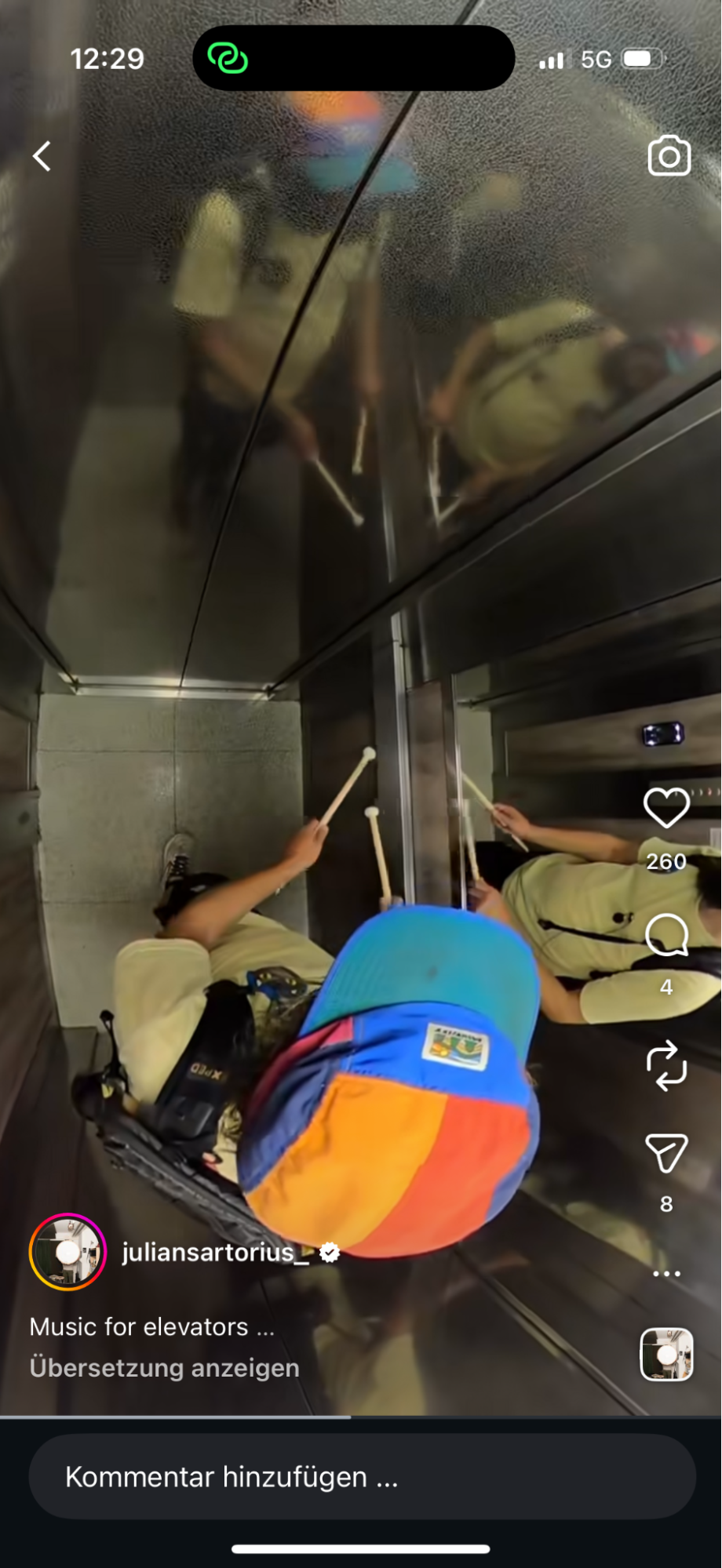The width and height of the screenshot is (722, 1568).
Task: Open the three-dot more options menu
Action: pyautogui.click(x=666, y=1273)
